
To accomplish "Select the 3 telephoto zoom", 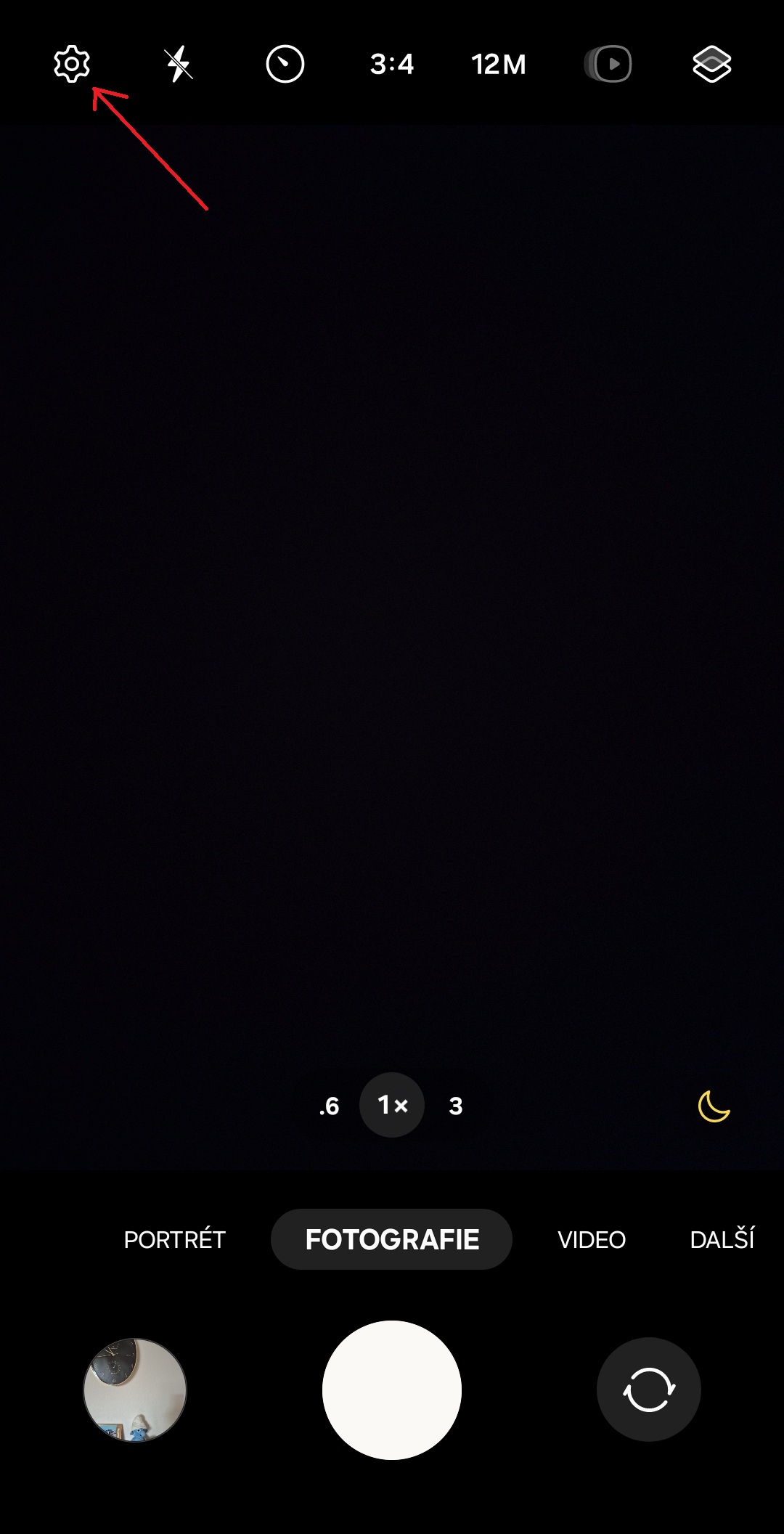I will point(456,1106).
